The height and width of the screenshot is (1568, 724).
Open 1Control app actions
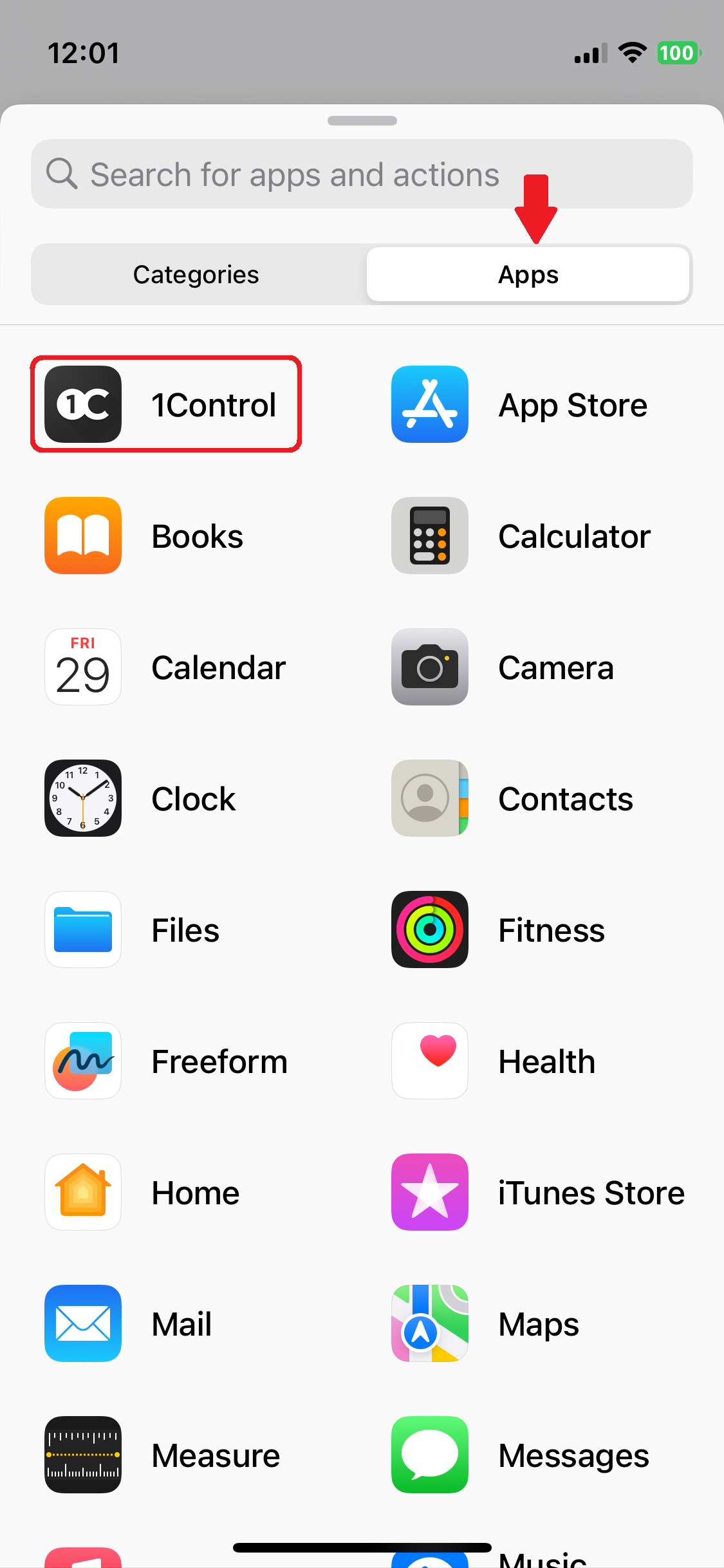pyautogui.click(x=166, y=404)
